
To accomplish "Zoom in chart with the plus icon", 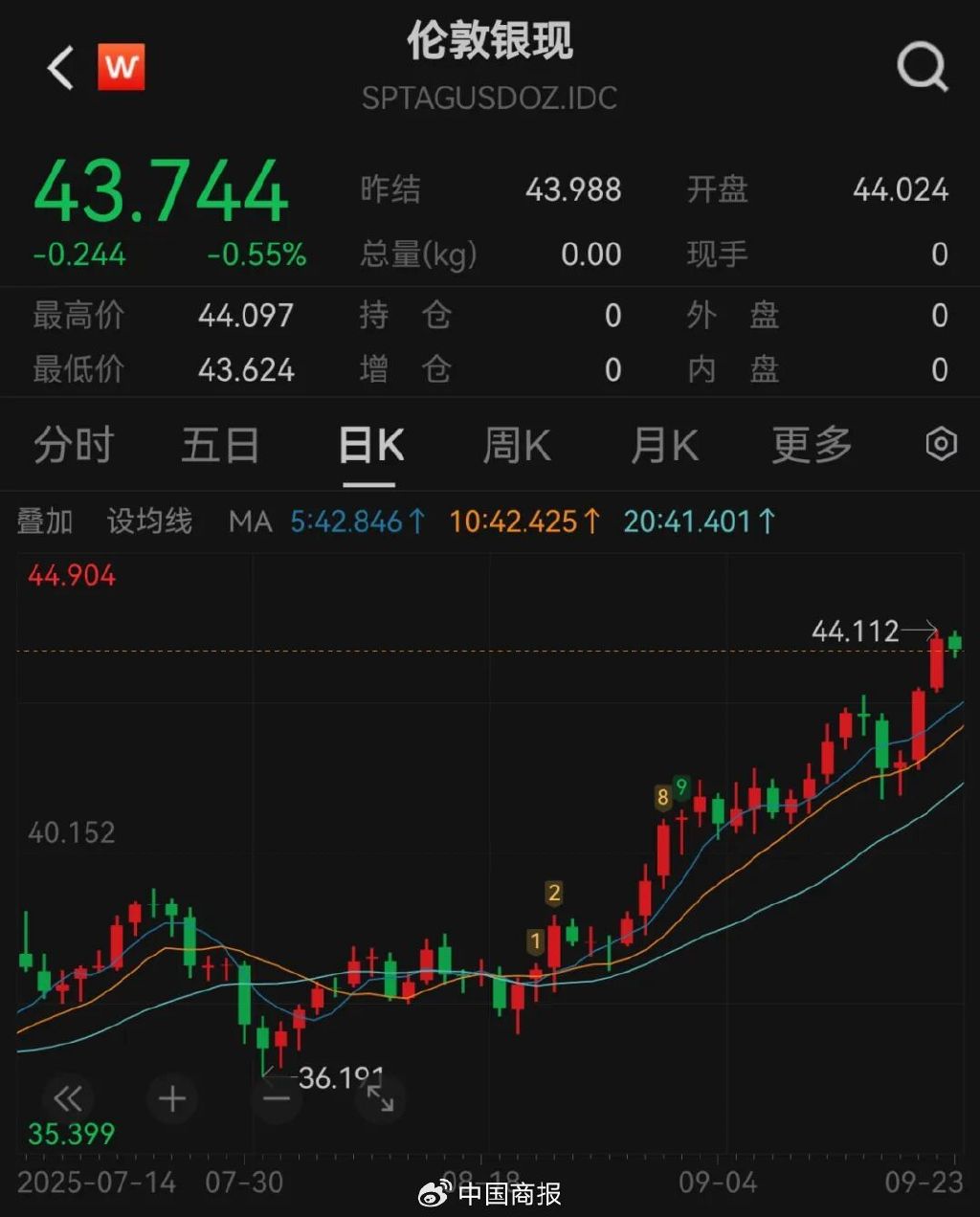I will (x=171, y=1098).
